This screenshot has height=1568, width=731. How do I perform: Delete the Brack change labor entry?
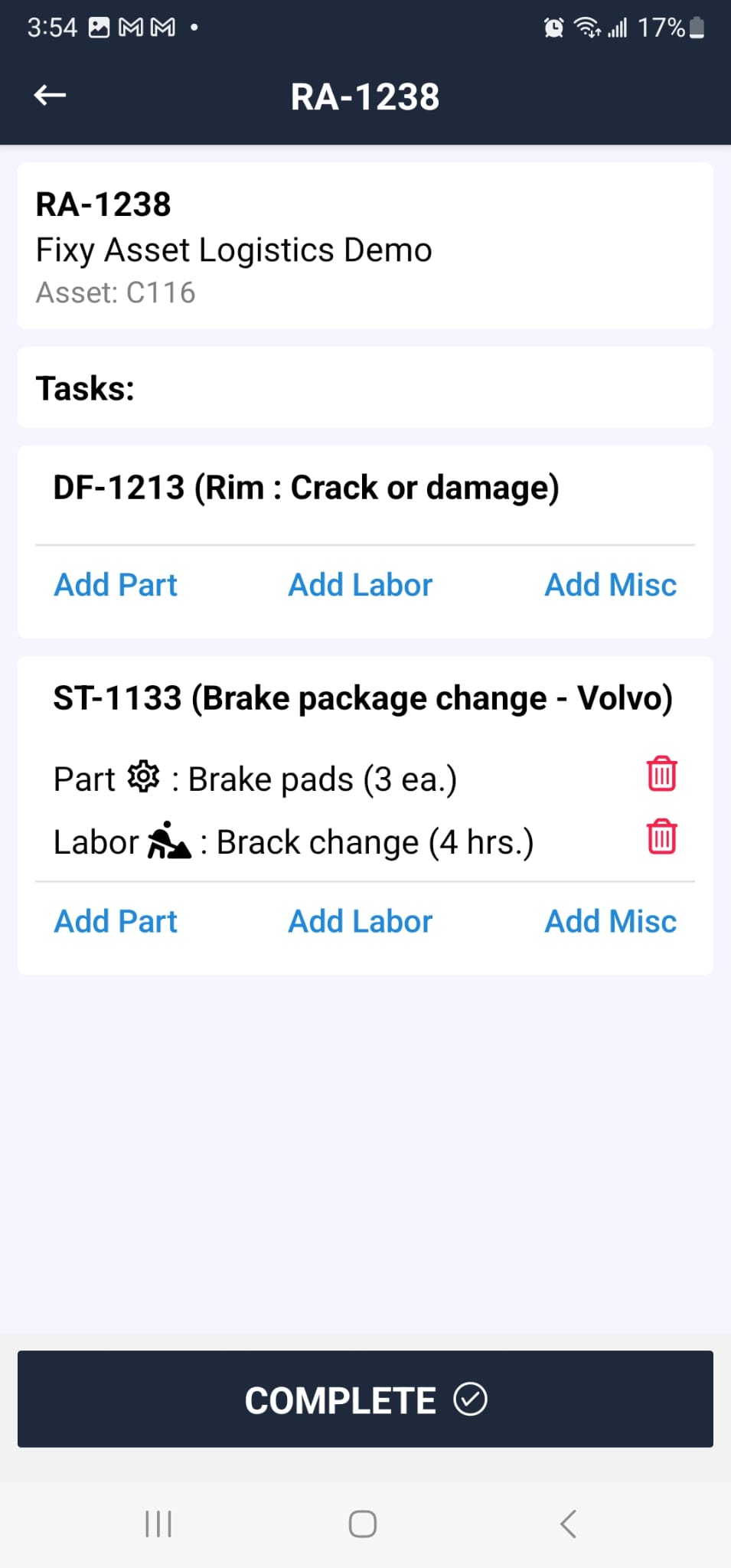[x=662, y=837]
